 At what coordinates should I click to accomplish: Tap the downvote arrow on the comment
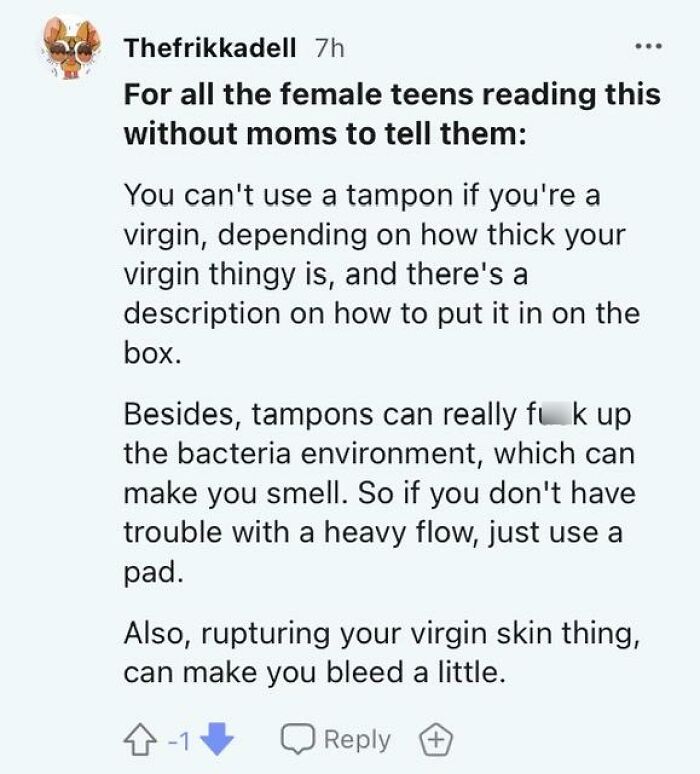click(x=217, y=739)
